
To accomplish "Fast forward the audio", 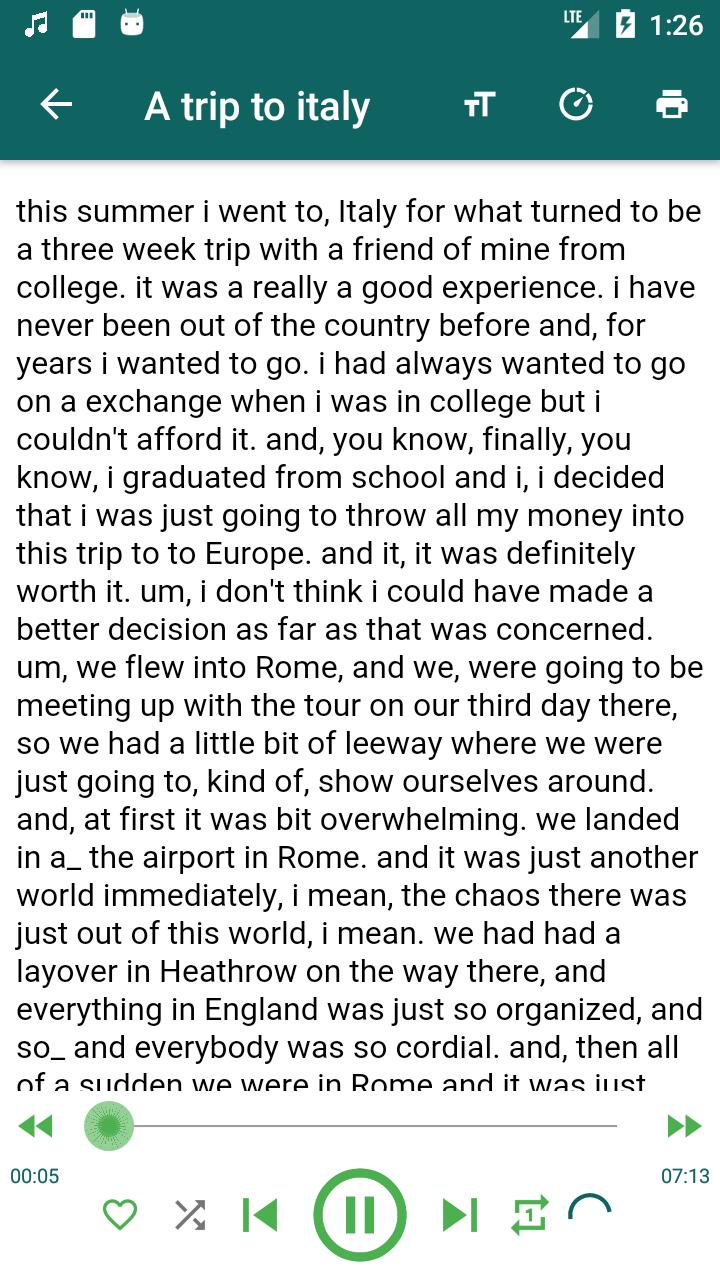I will 684,1127.
